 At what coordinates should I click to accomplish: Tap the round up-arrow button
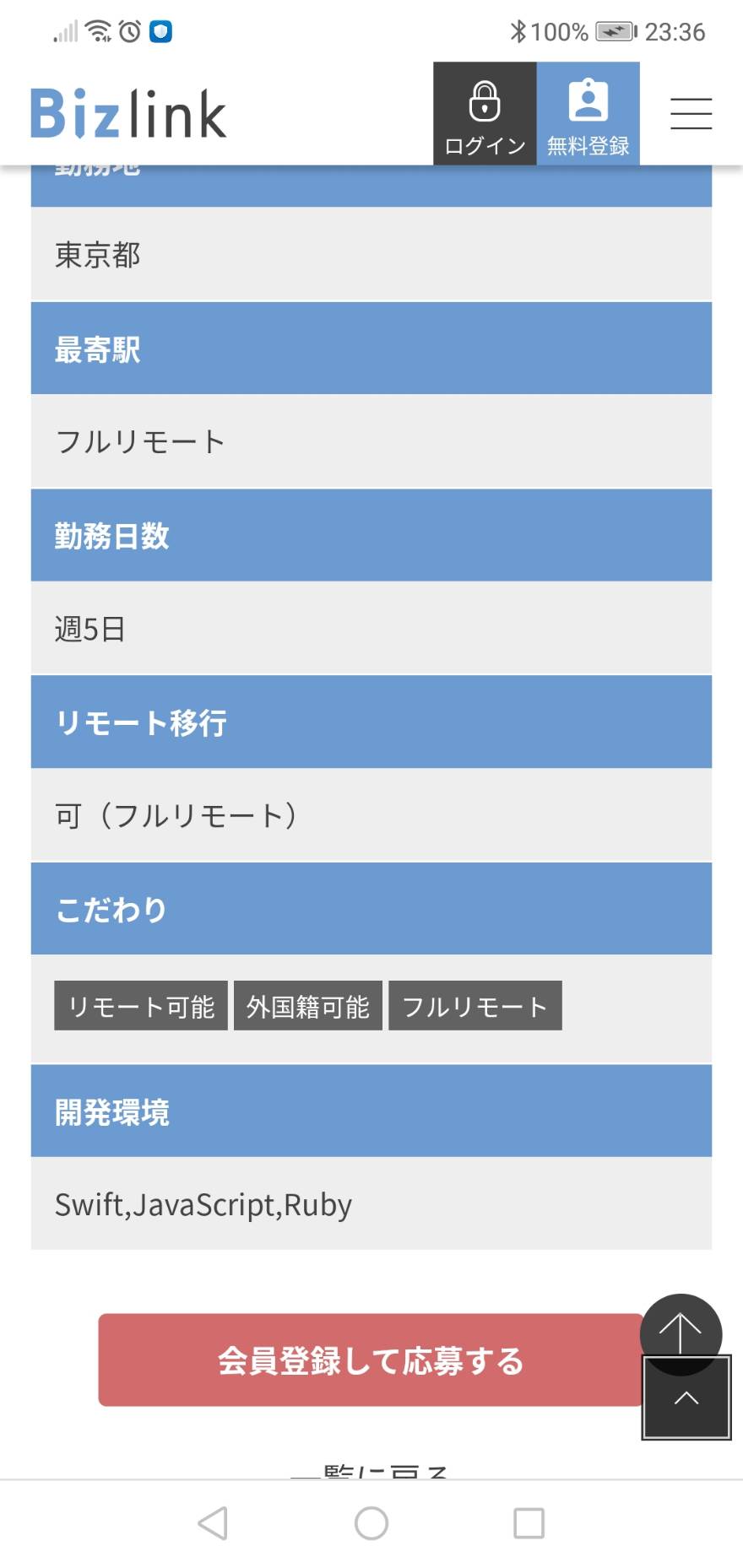[681, 1334]
